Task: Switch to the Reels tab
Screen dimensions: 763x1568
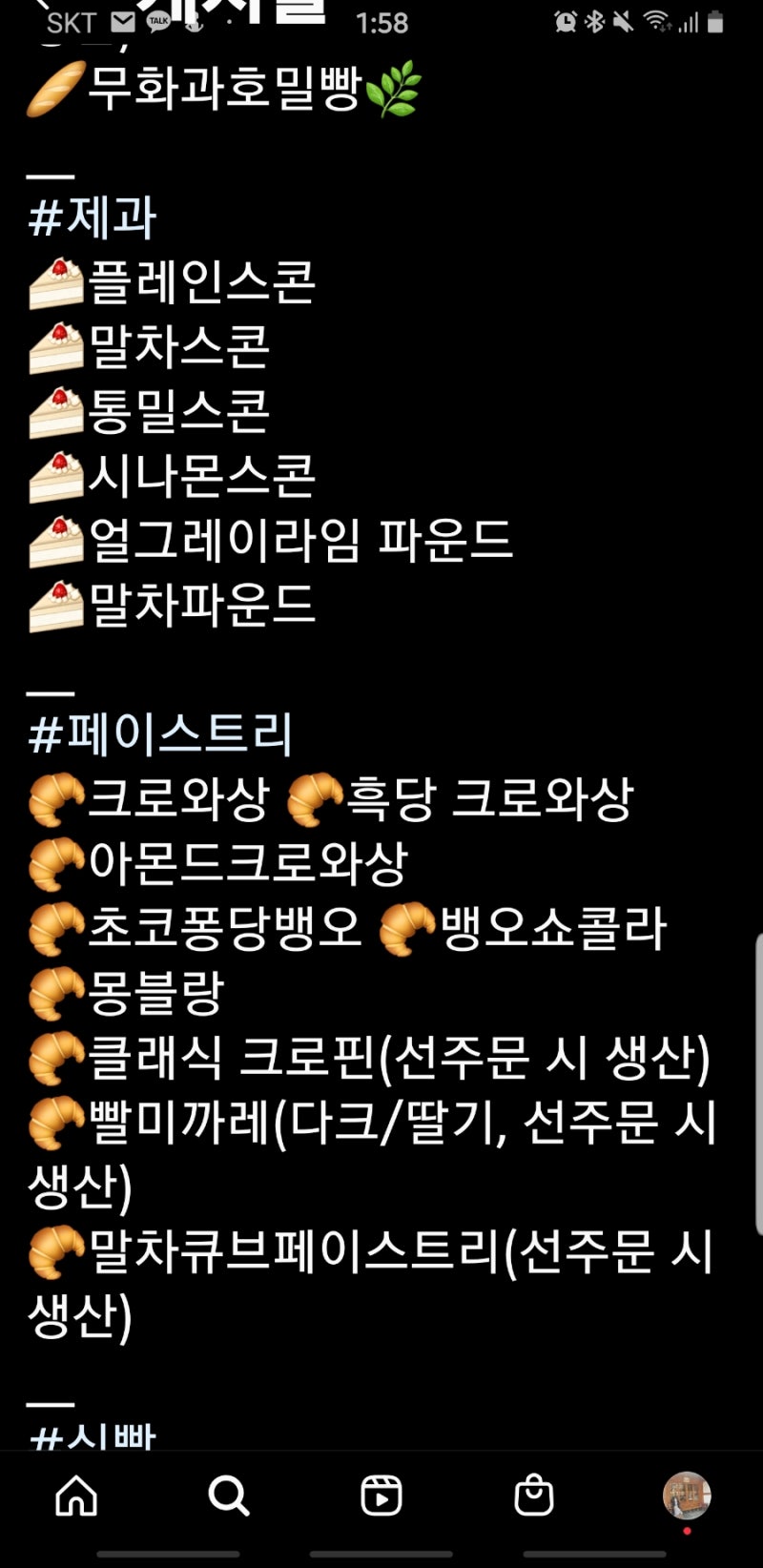Action: 381,1496
